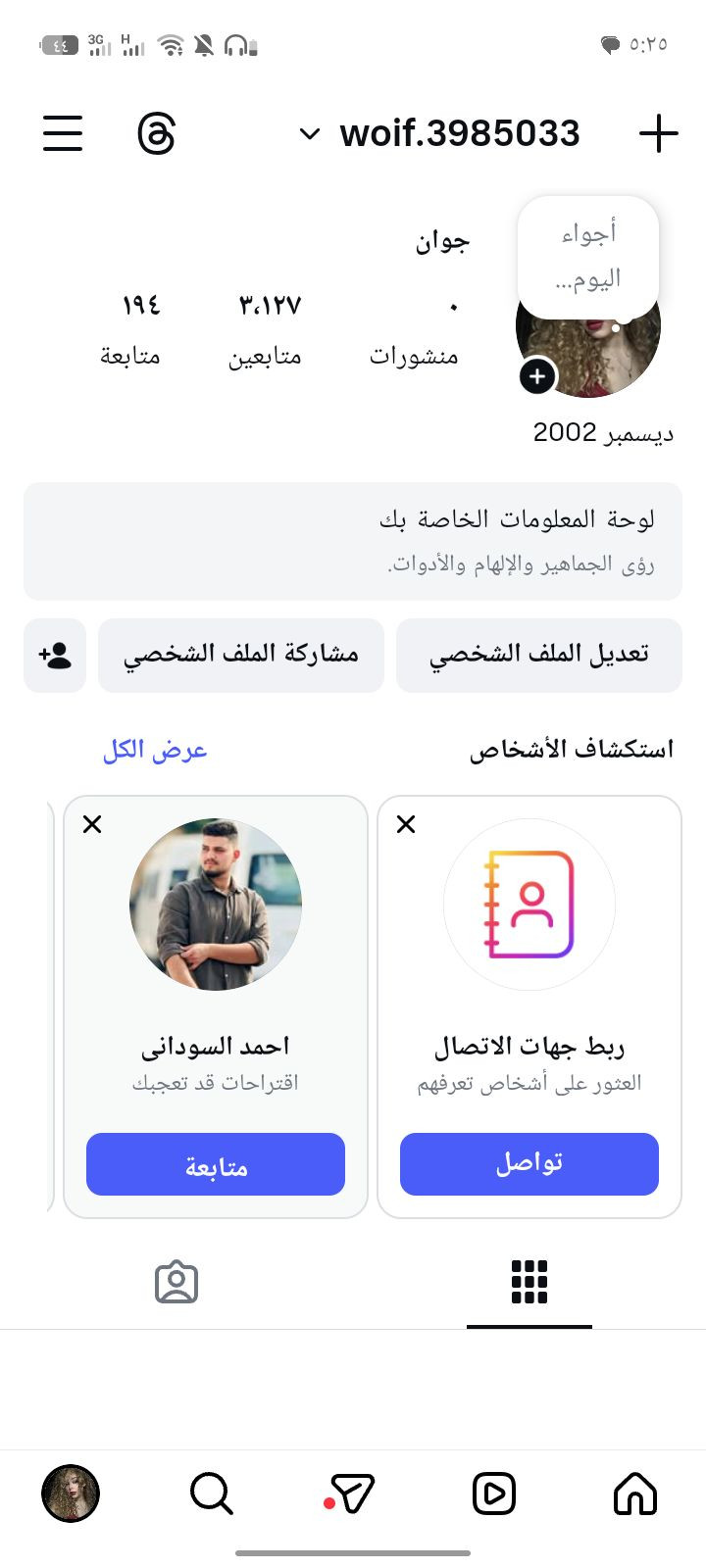Open لوحة المعلومات الخاصة بك dashboard
This screenshot has height=1568, width=706.
pos(353,540)
